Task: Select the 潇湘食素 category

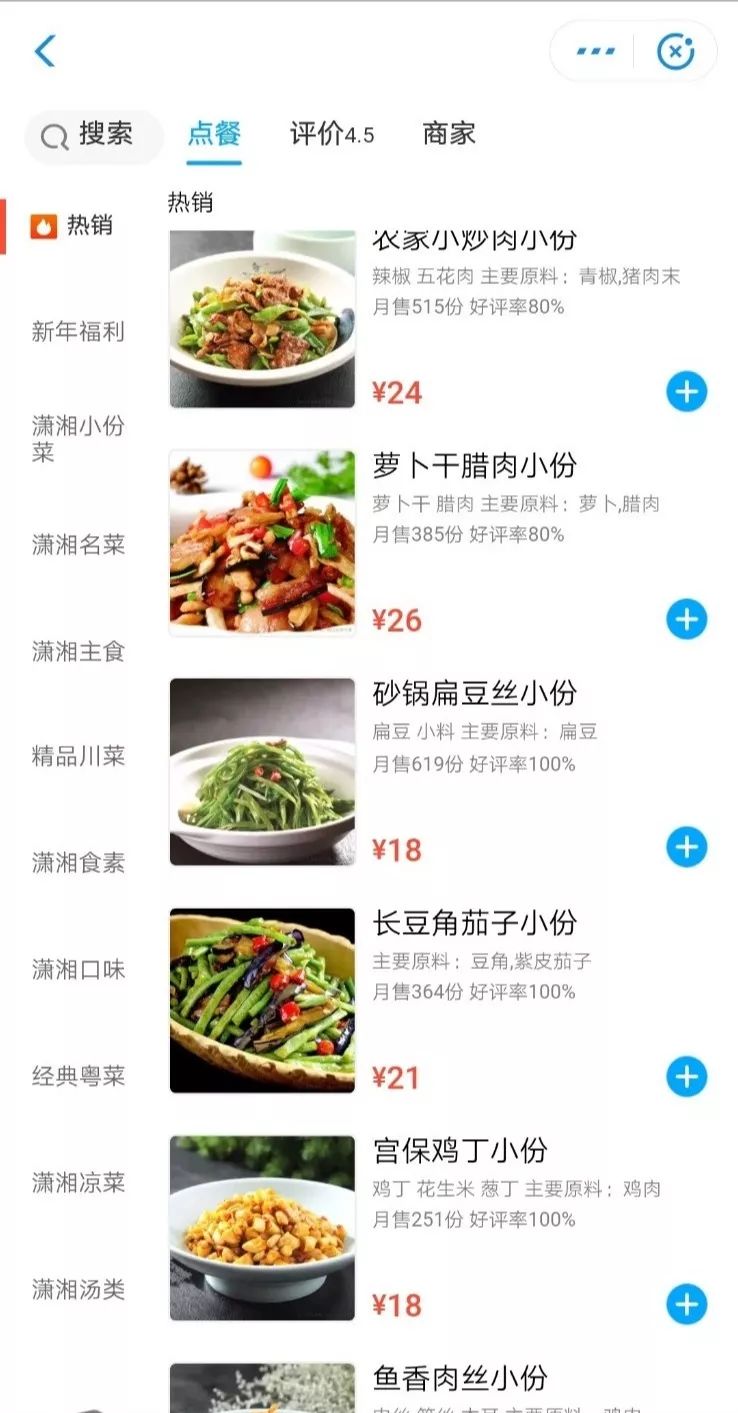Action: click(78, 863)
